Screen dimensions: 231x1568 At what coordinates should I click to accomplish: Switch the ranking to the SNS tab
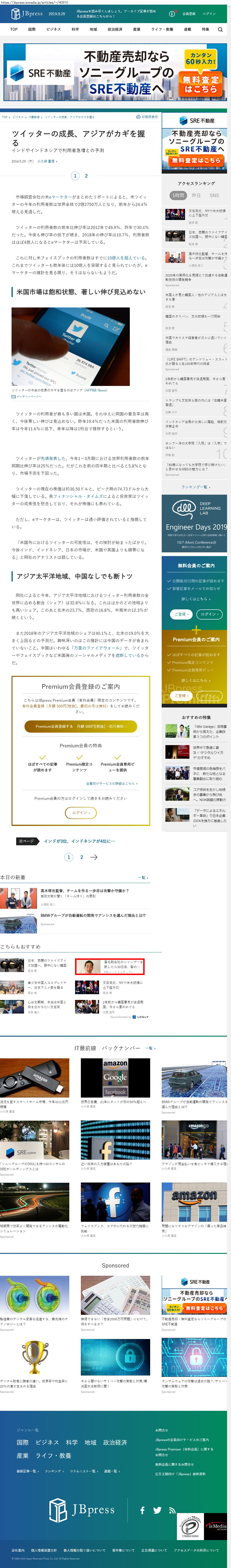214,195
